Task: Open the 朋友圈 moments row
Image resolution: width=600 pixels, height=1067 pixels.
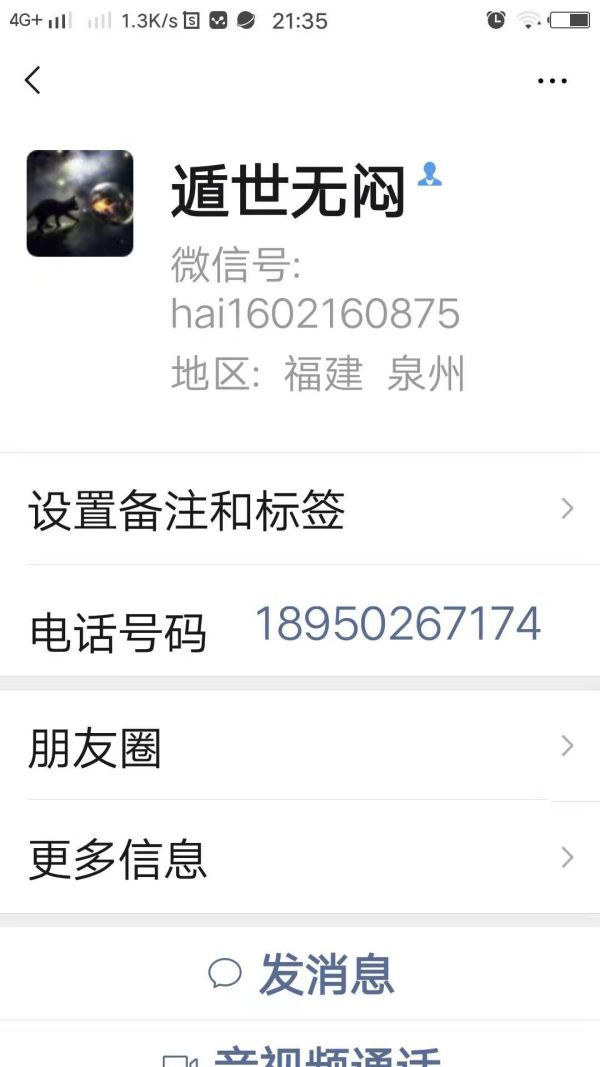Action: click(300, 747)
